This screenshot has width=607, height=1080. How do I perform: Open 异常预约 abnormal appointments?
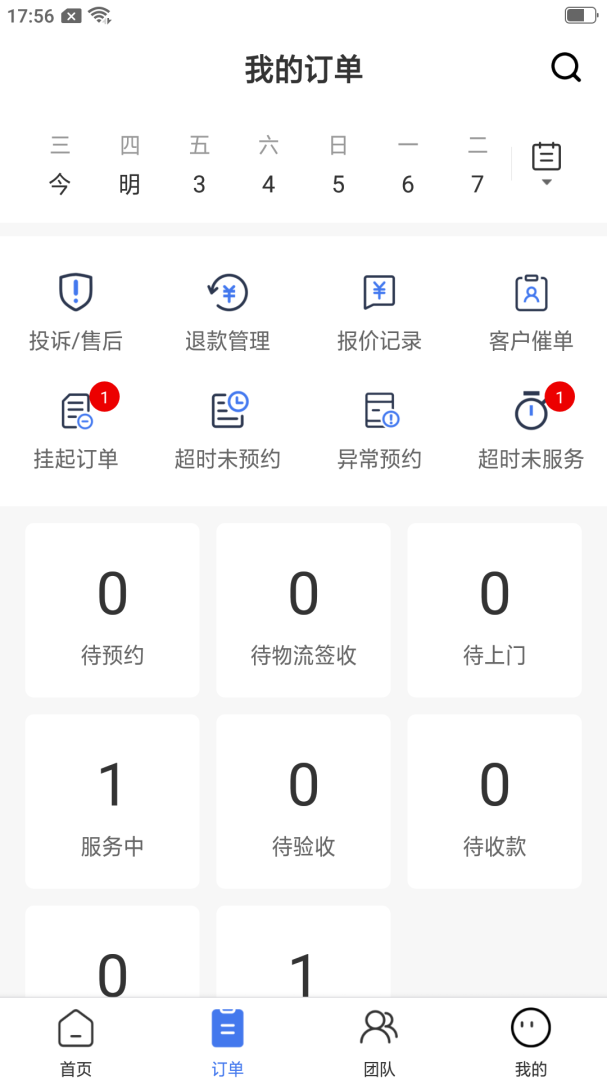click(x=380, y=430)
